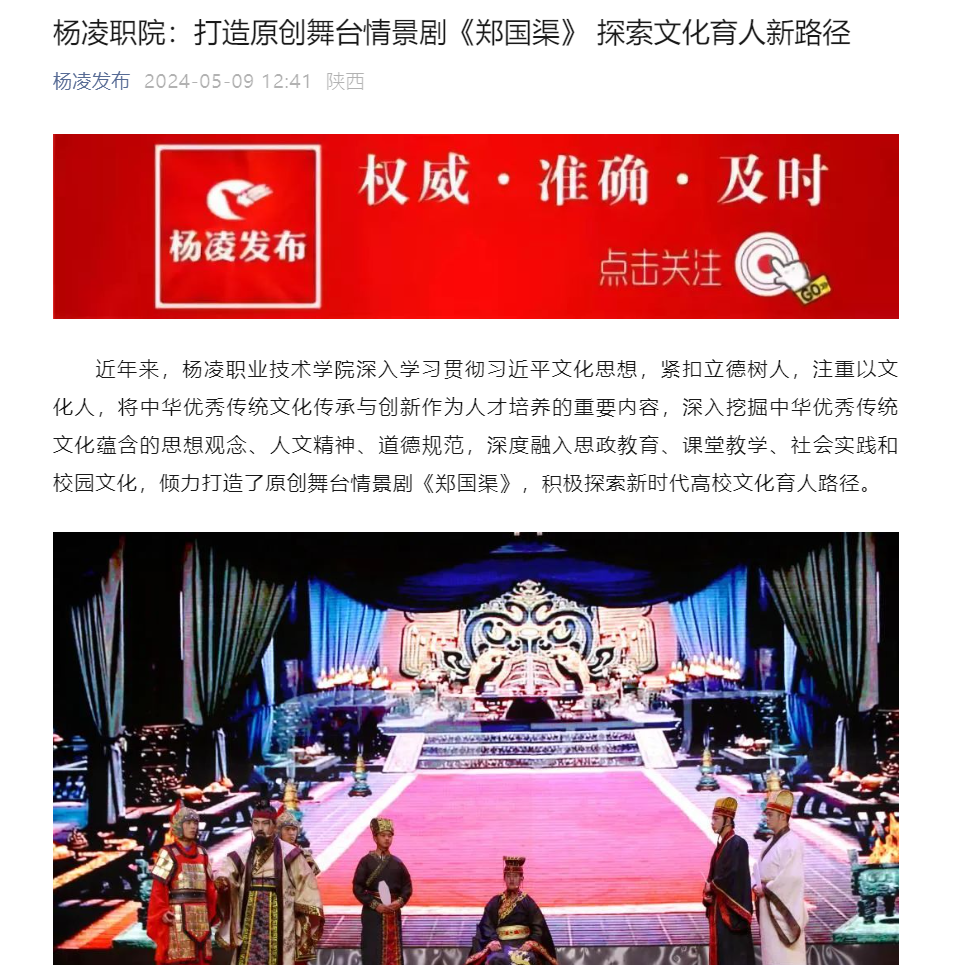Open the 杨凌发布 account link
The image size is (961, 965).
91,82
